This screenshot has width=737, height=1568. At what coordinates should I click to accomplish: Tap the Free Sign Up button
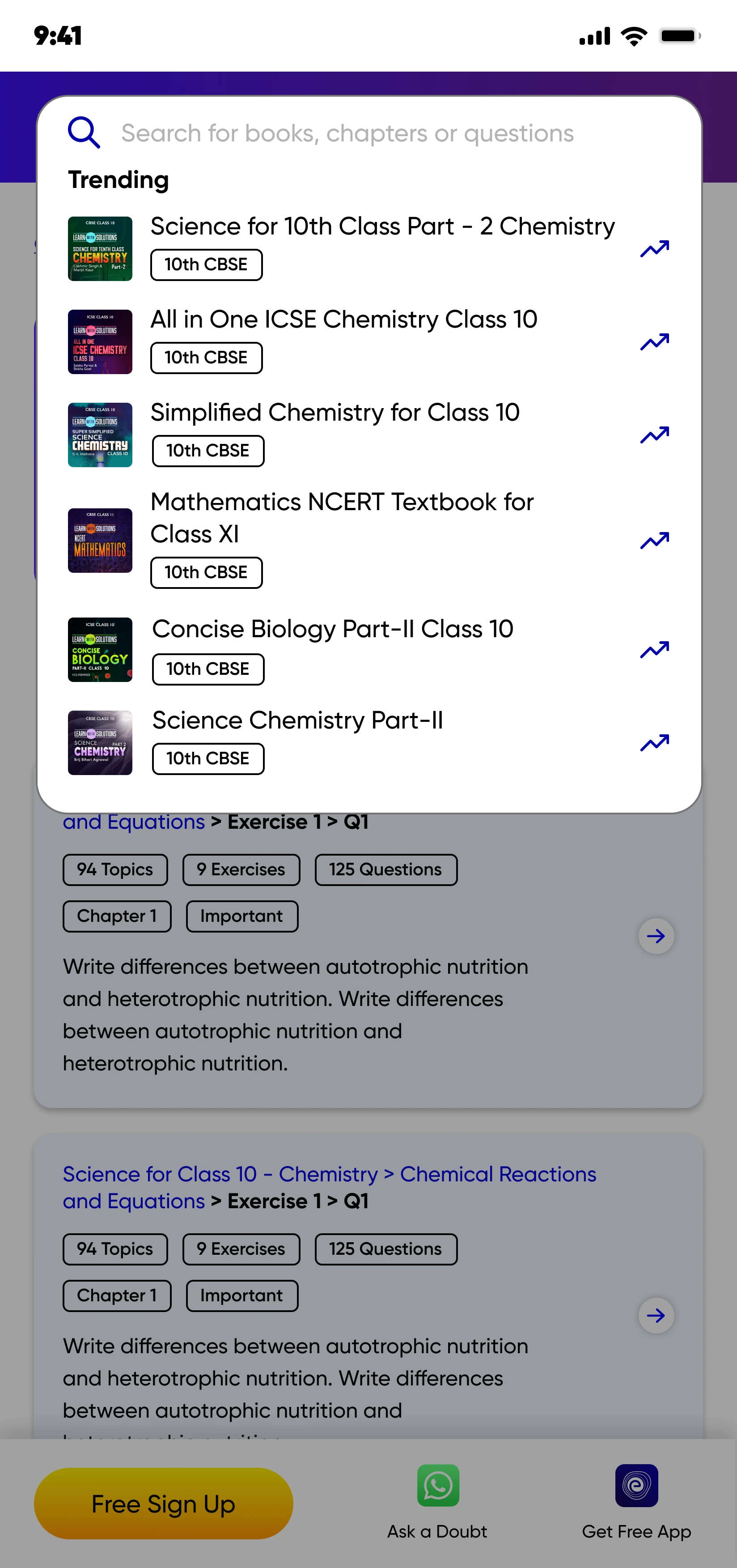(164, 1503)
